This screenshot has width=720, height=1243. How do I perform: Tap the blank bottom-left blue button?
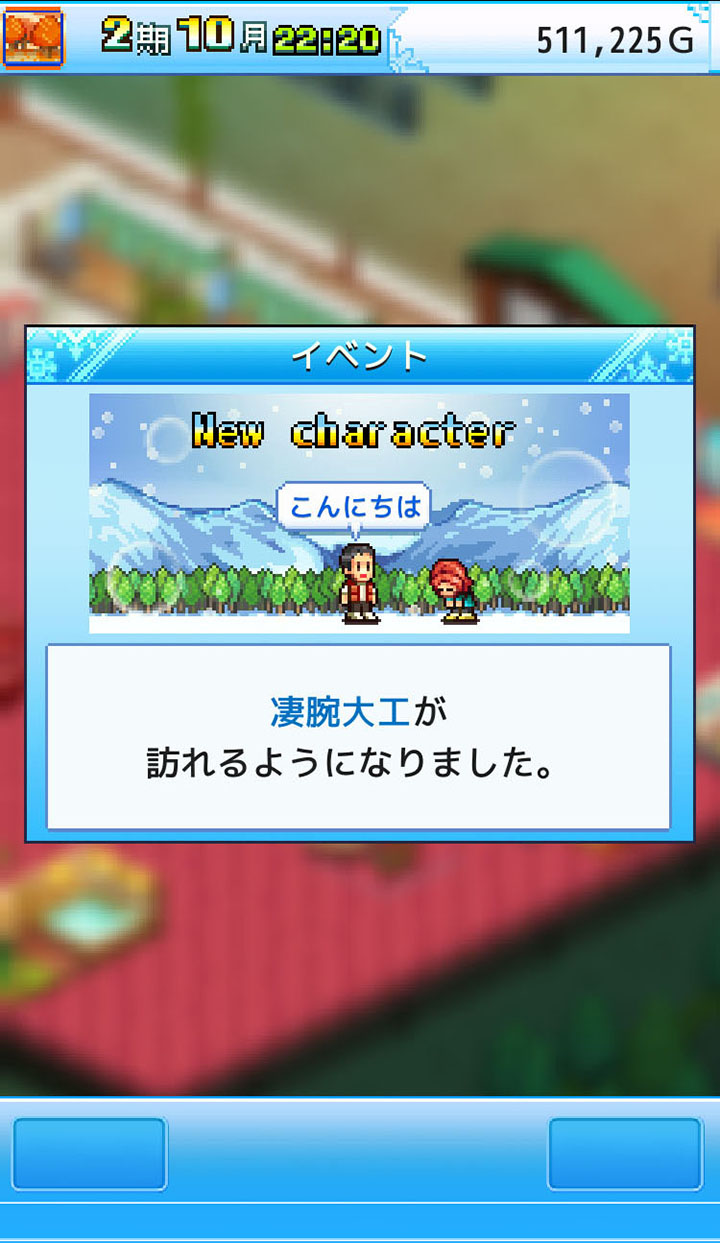(x=89, y=1154)
